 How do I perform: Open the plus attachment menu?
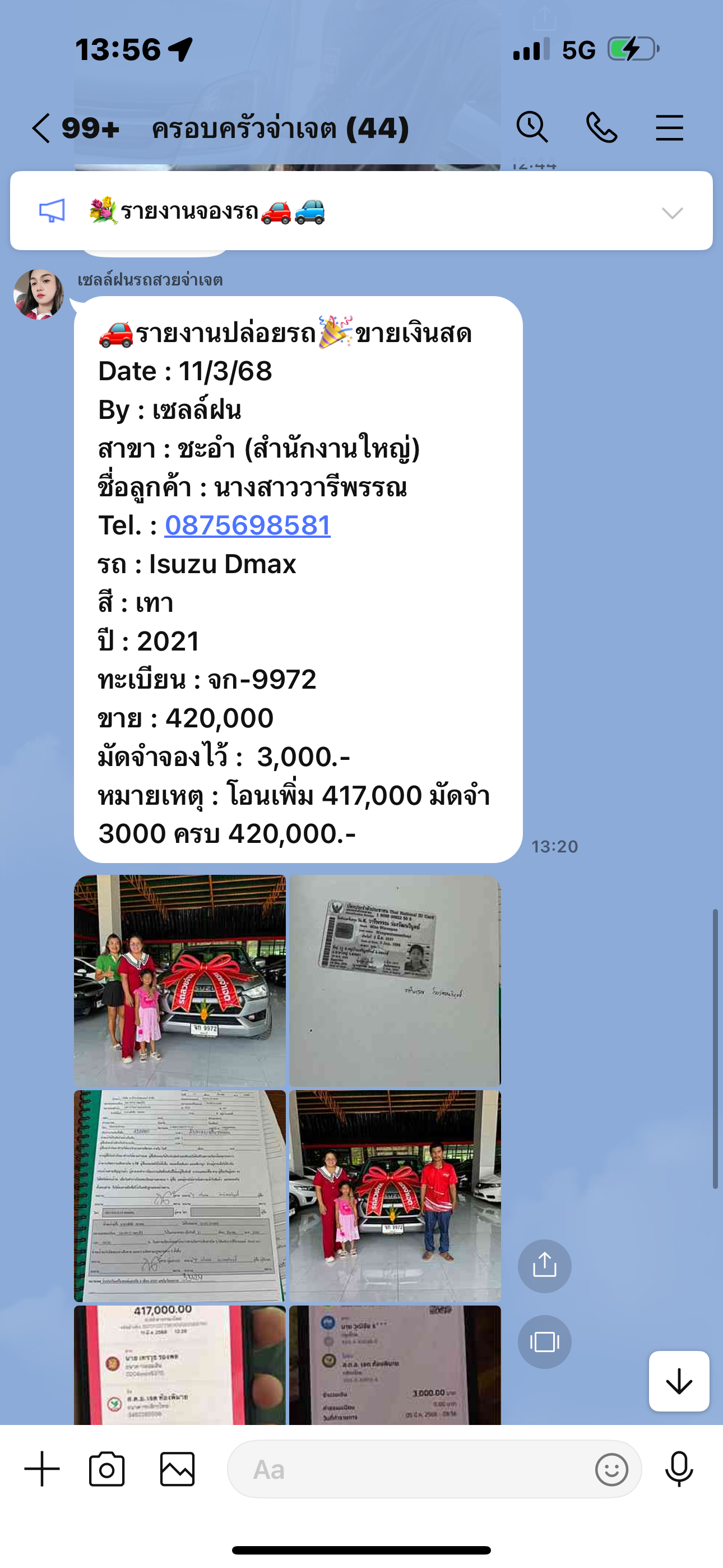42,1469
